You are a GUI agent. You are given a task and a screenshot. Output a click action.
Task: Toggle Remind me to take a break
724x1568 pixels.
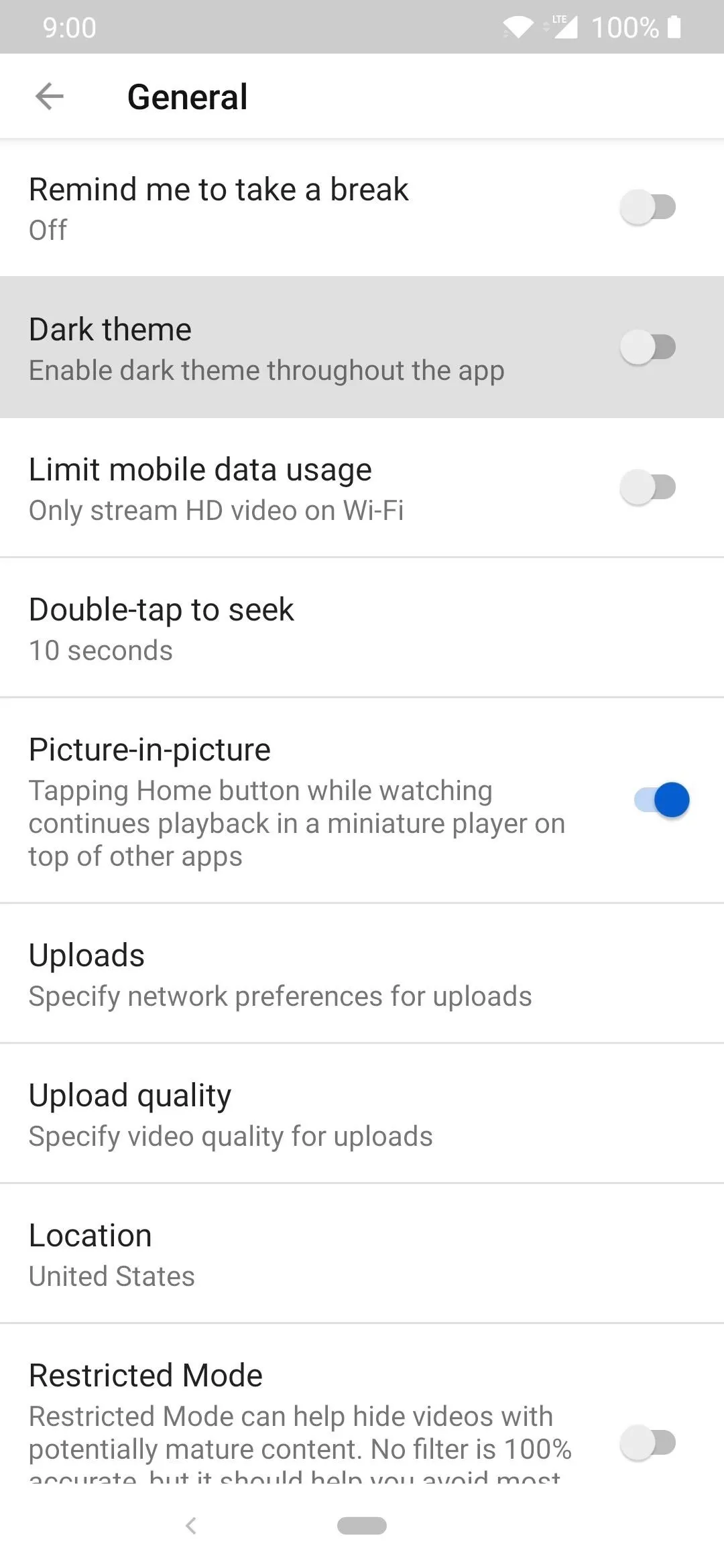click(648, 207)
